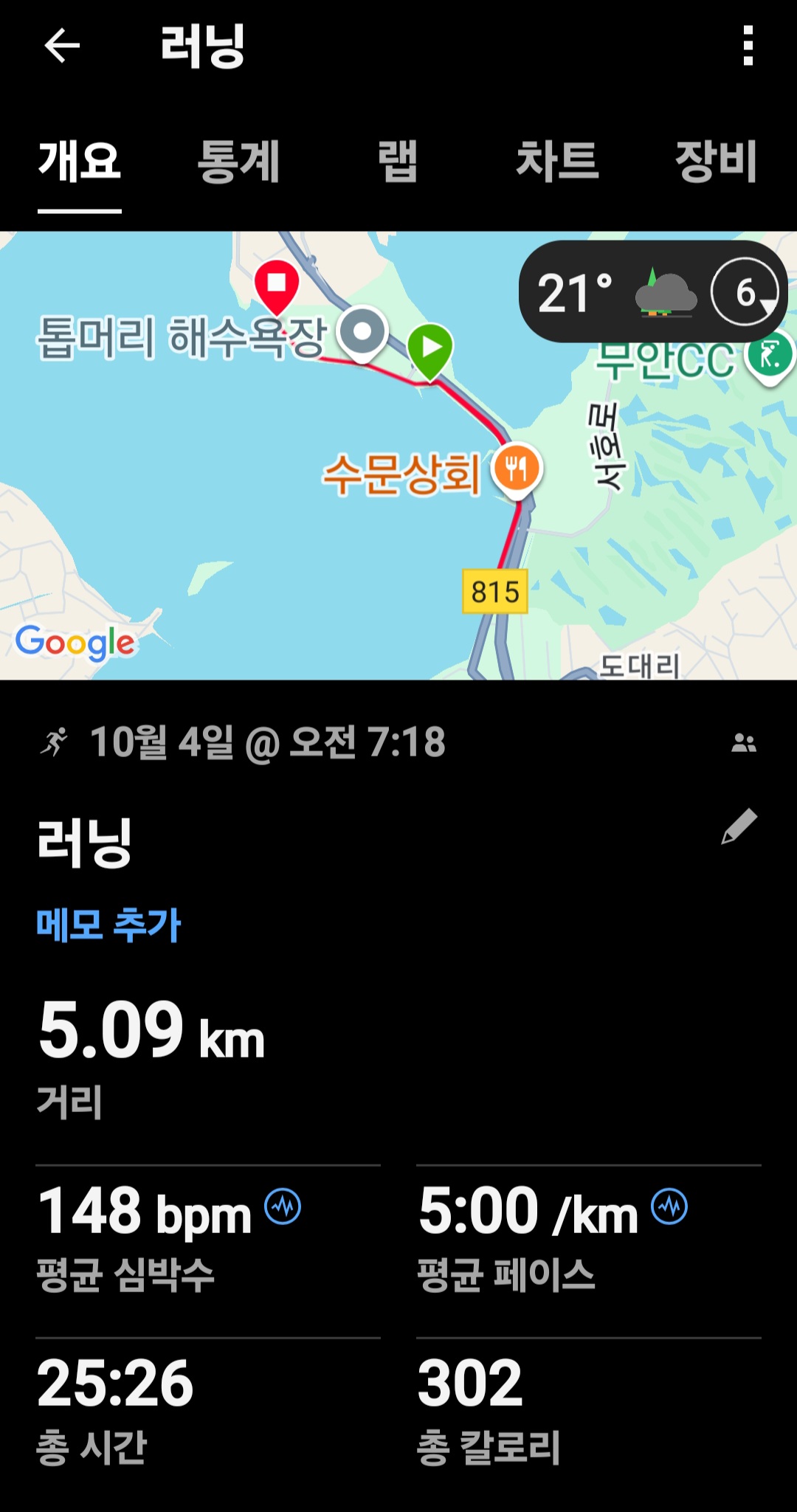The width and height of the screenshot is (797, 1512).
Task: Open the 차트 tab
Action: [557, 162]
